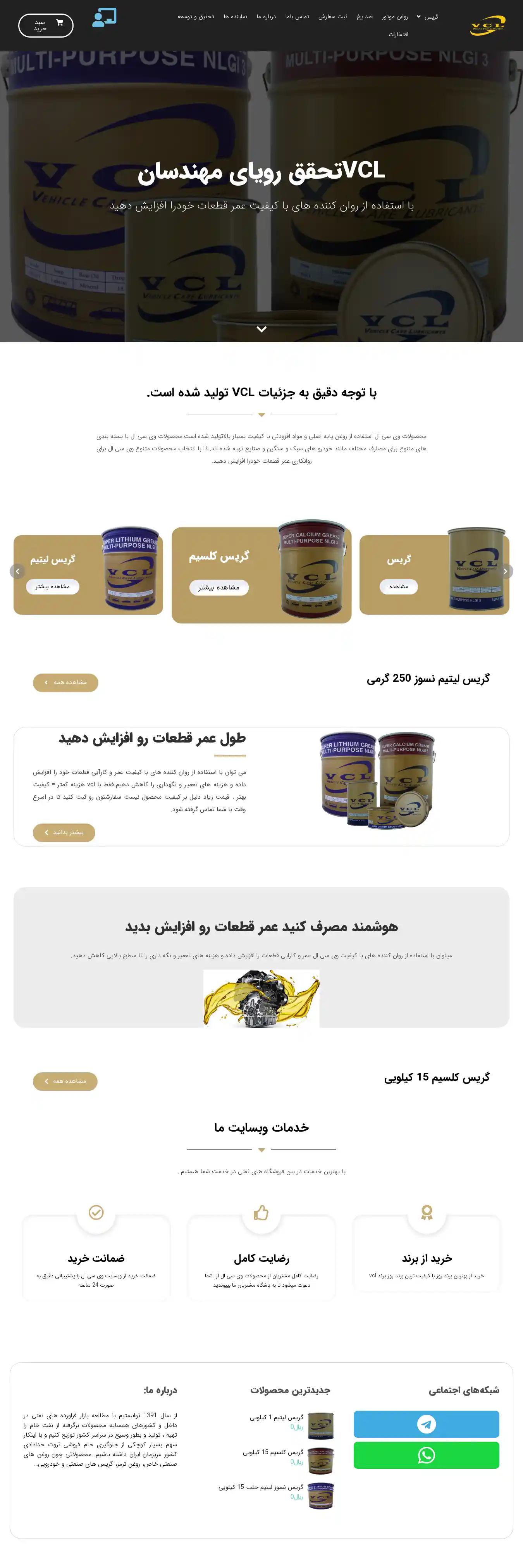Open the user account icon
523x1568 pixels.
pos(104,18)
